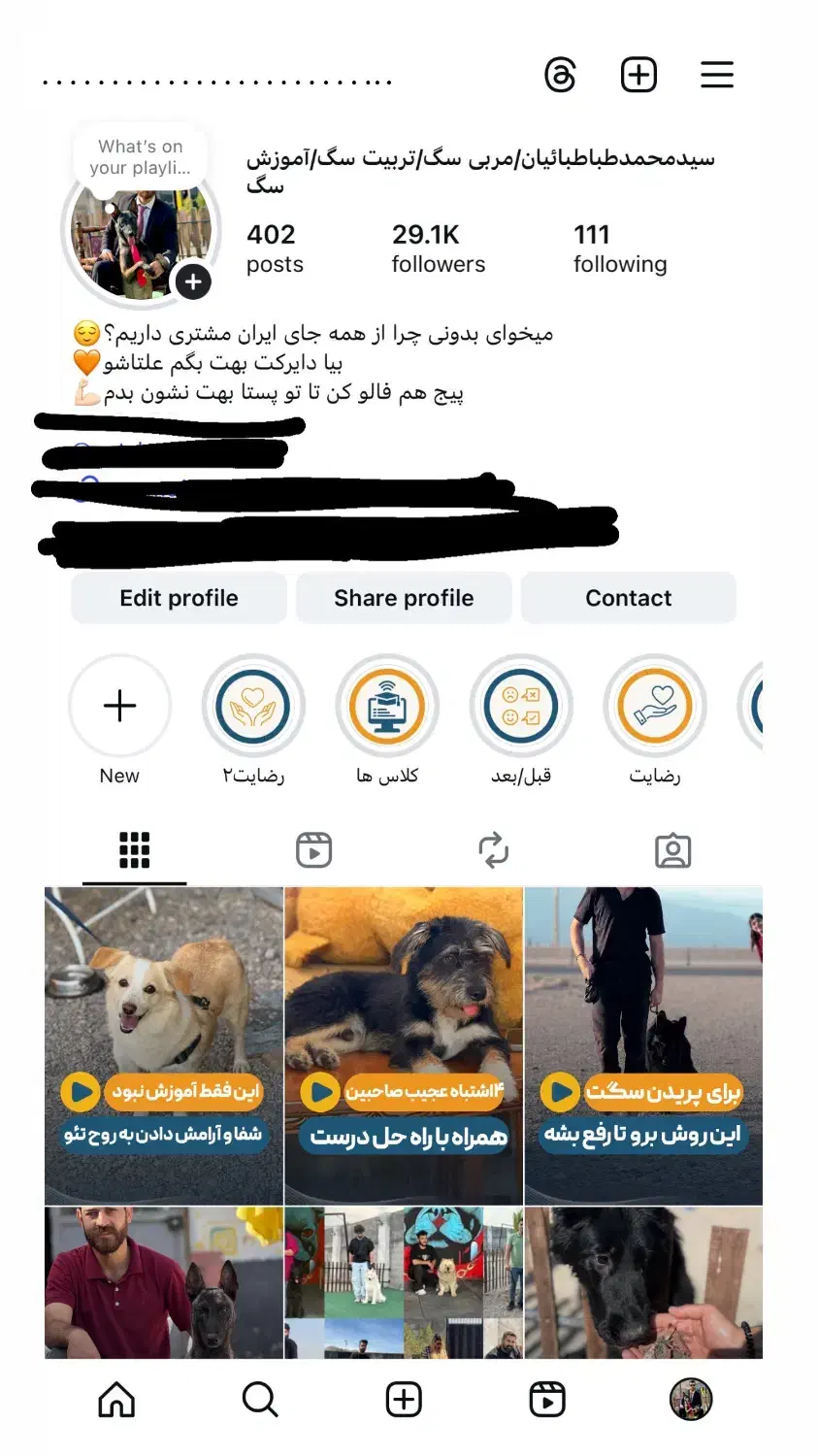Viewport: 818px width, 1456px height.
Task: View the following list
Action: 619,248
